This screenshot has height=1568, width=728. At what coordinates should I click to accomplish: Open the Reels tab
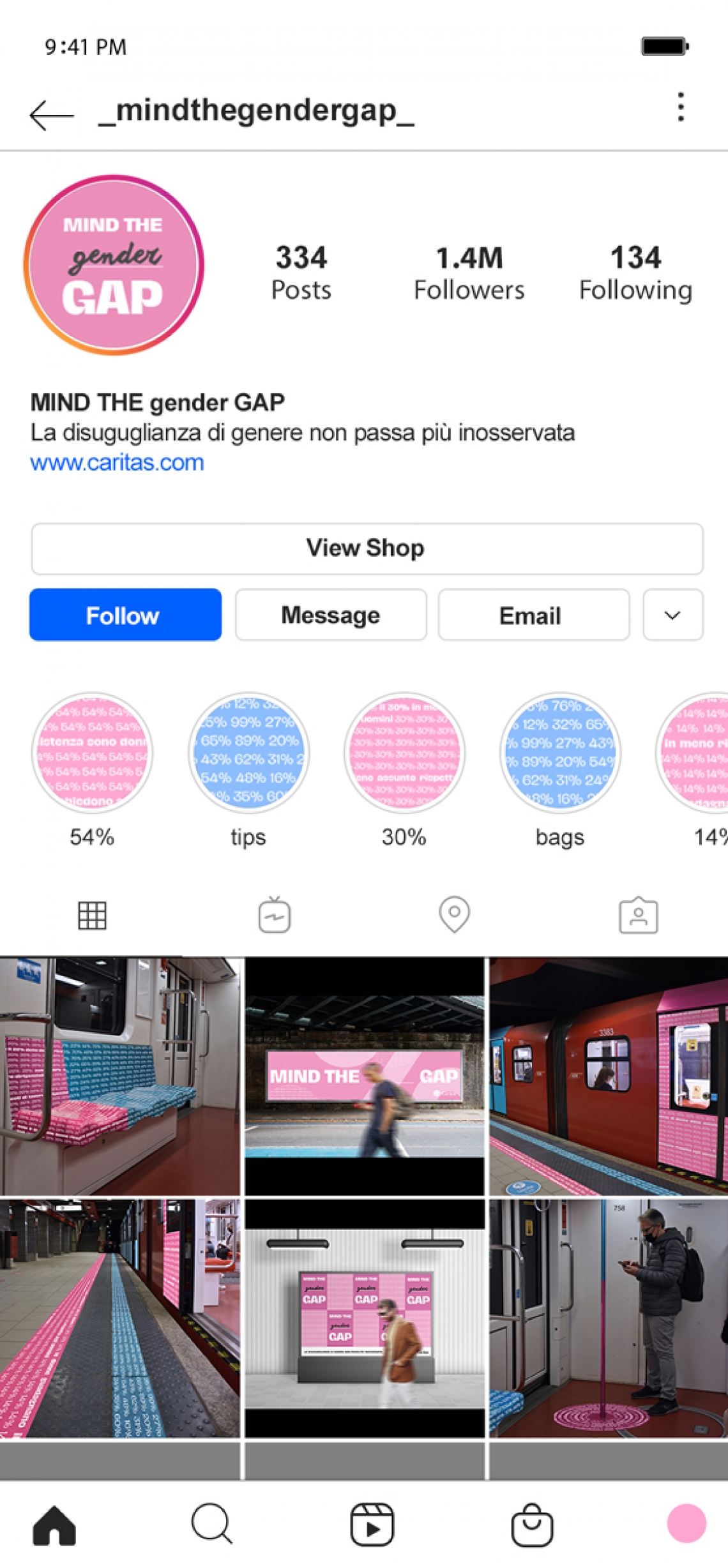click(372, 1525)
